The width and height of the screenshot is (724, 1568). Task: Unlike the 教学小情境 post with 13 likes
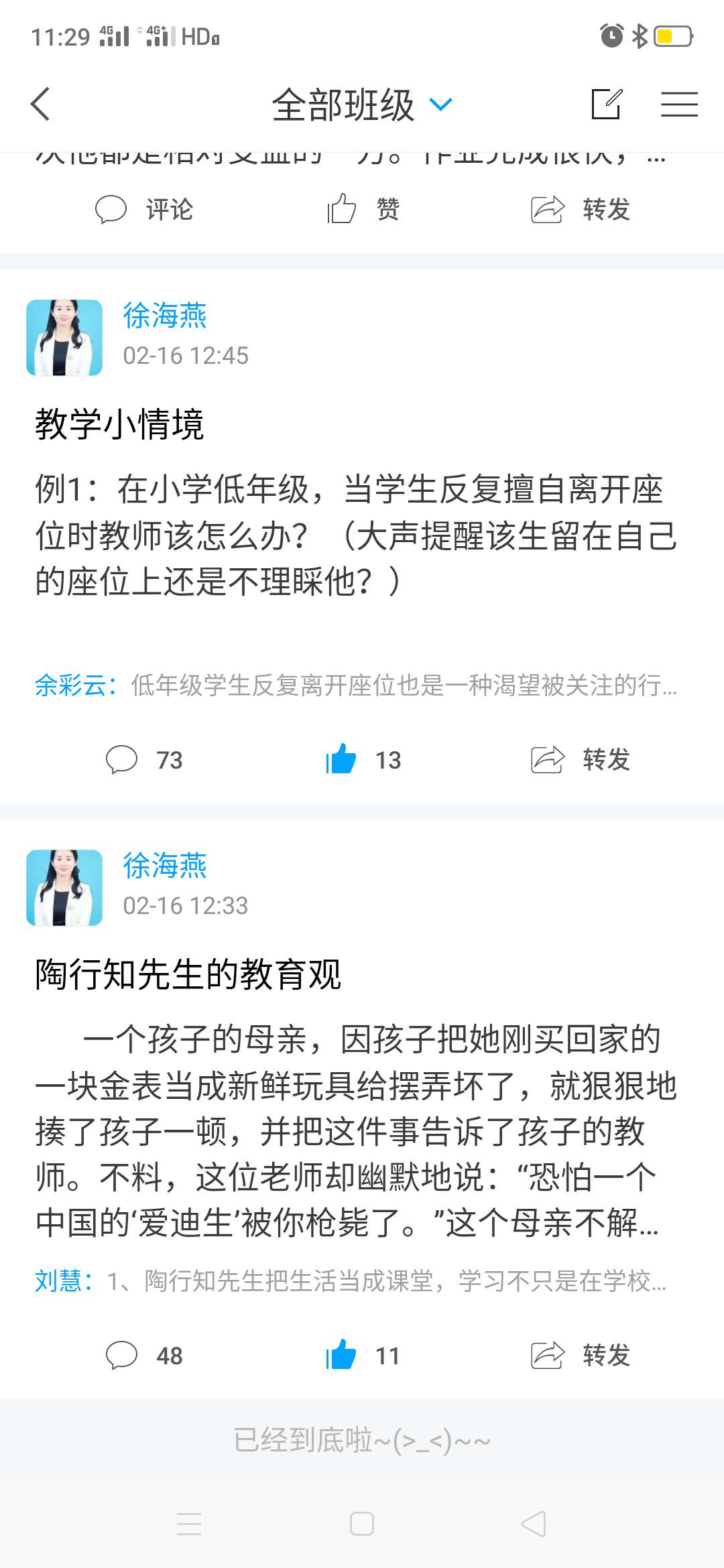click(x=363, y=760)
